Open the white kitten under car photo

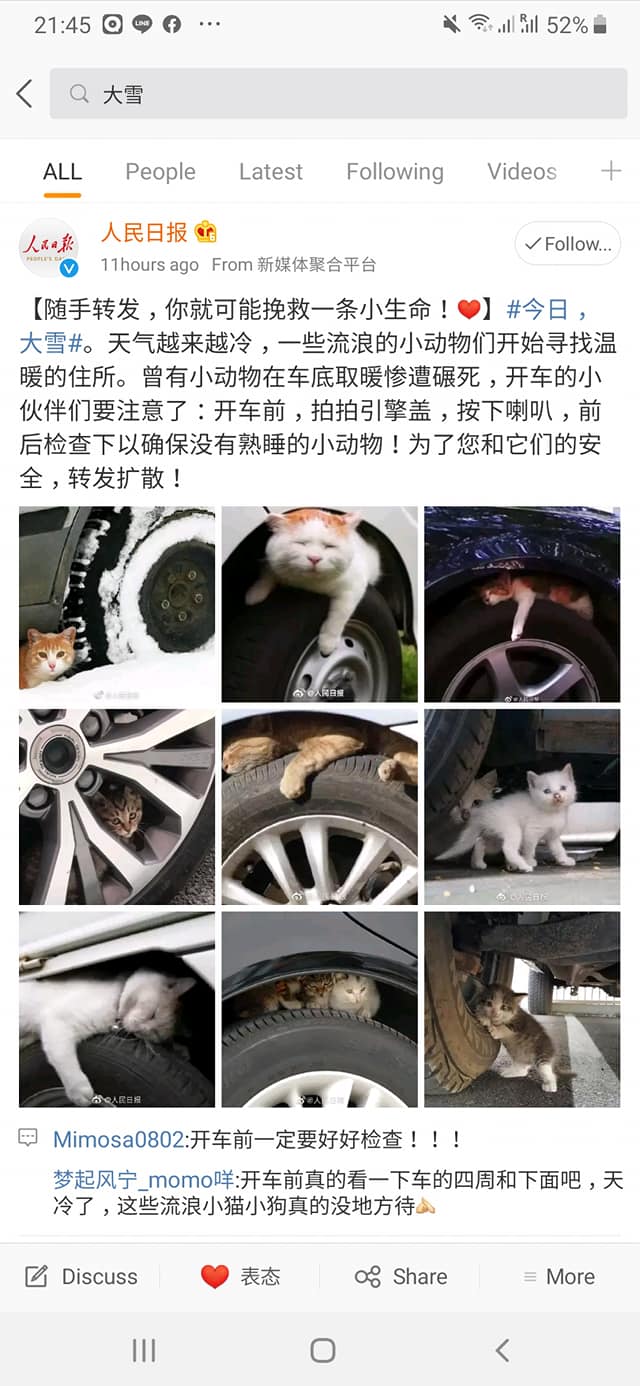(x=522, y=806)
